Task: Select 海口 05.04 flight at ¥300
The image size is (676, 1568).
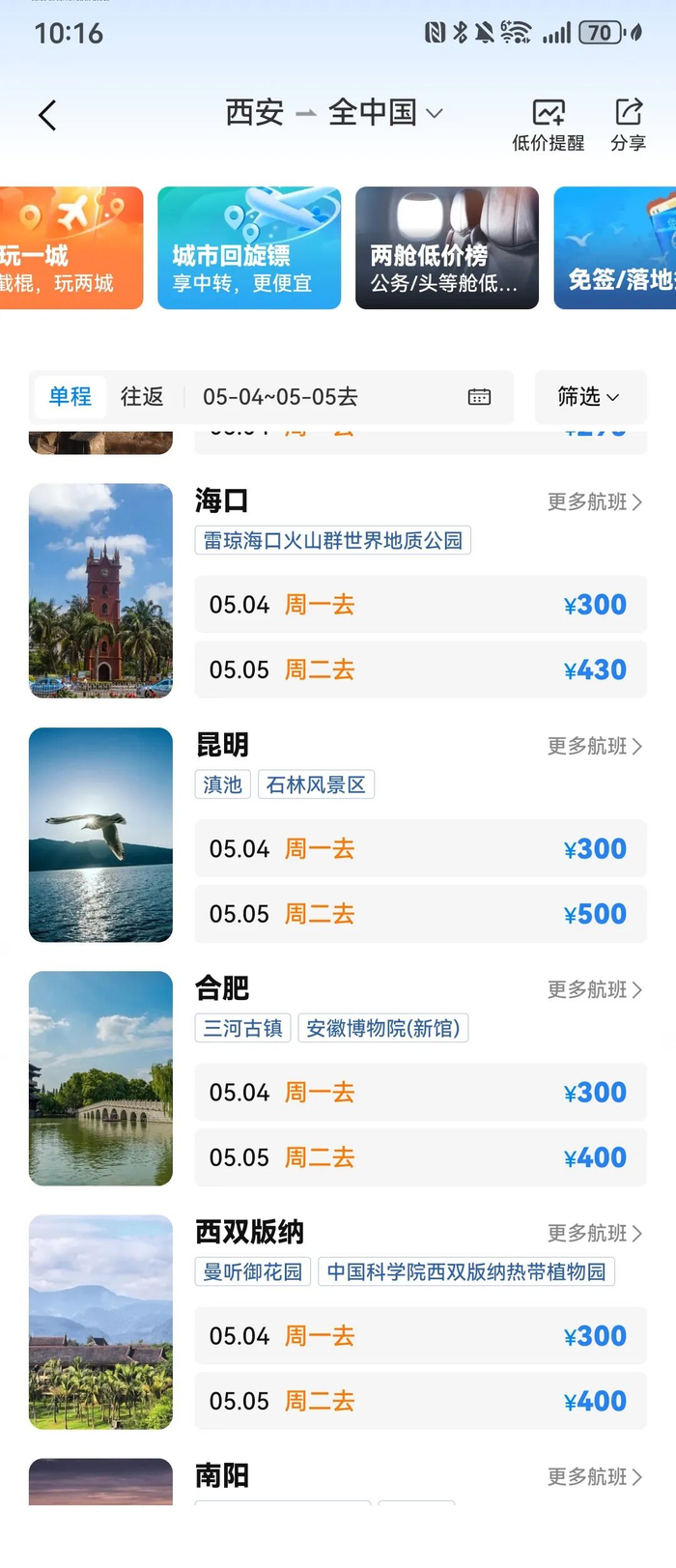Action: point(421,605)
